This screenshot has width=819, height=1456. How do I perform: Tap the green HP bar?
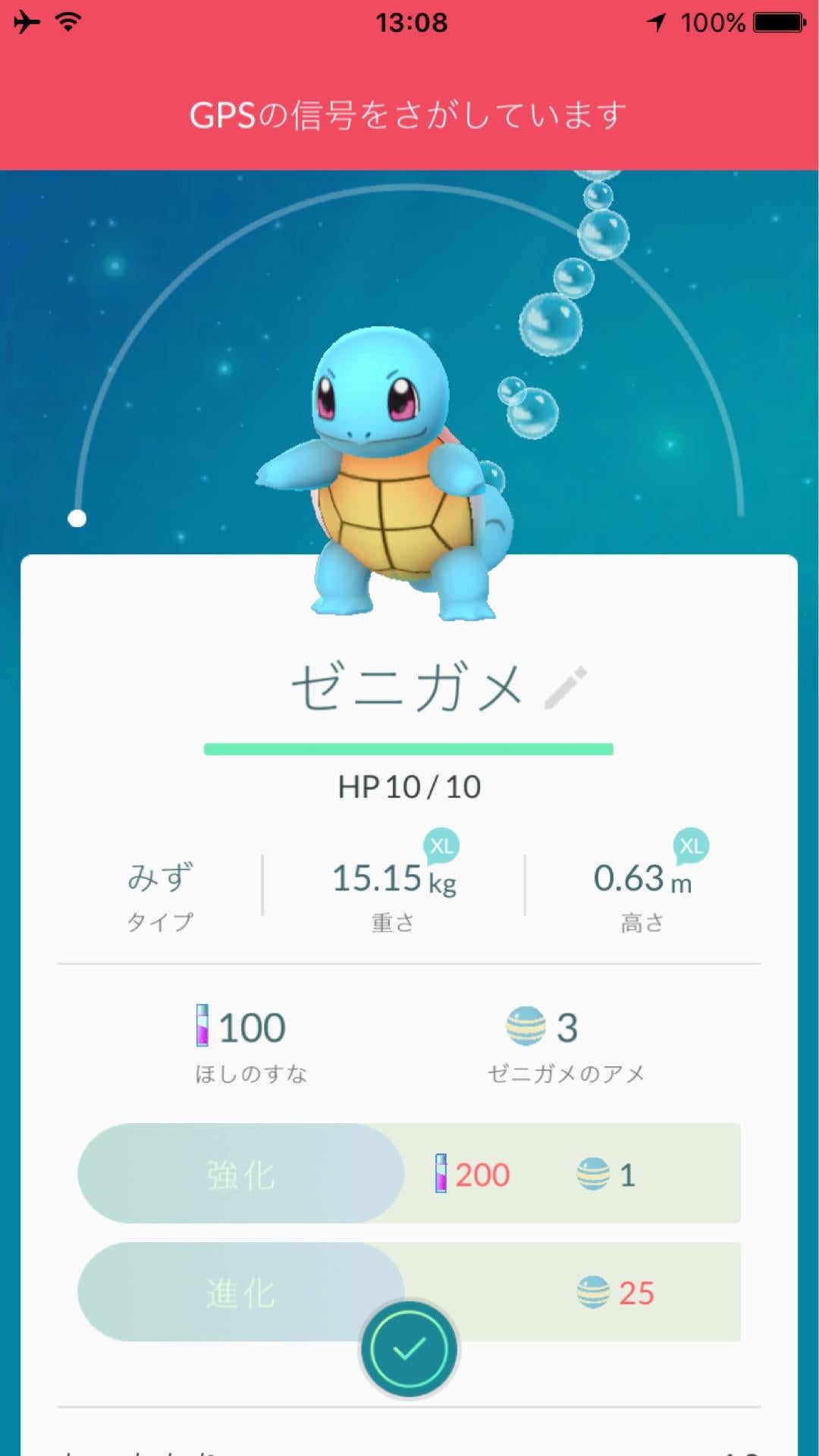409,749
